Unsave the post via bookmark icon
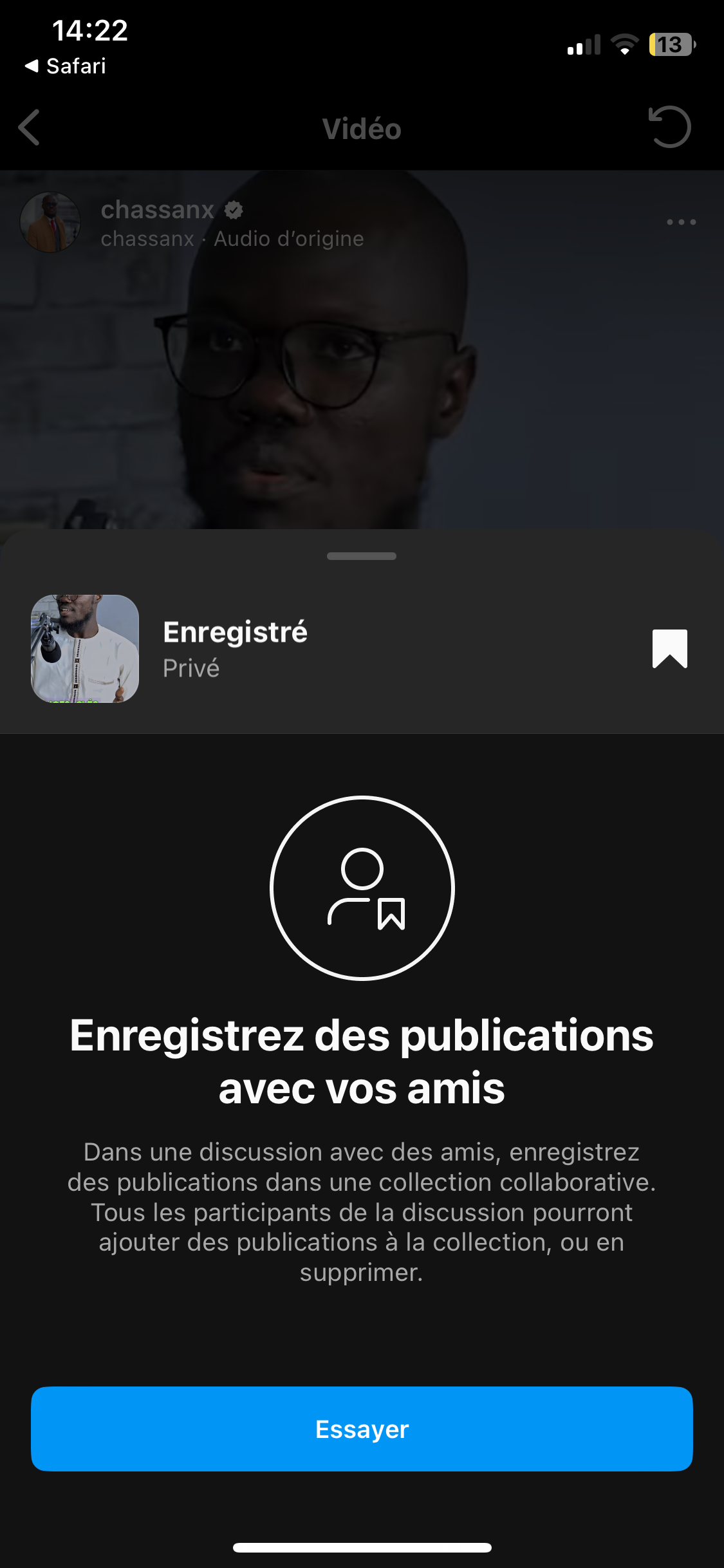724x1568 pixels. (669, 648)
